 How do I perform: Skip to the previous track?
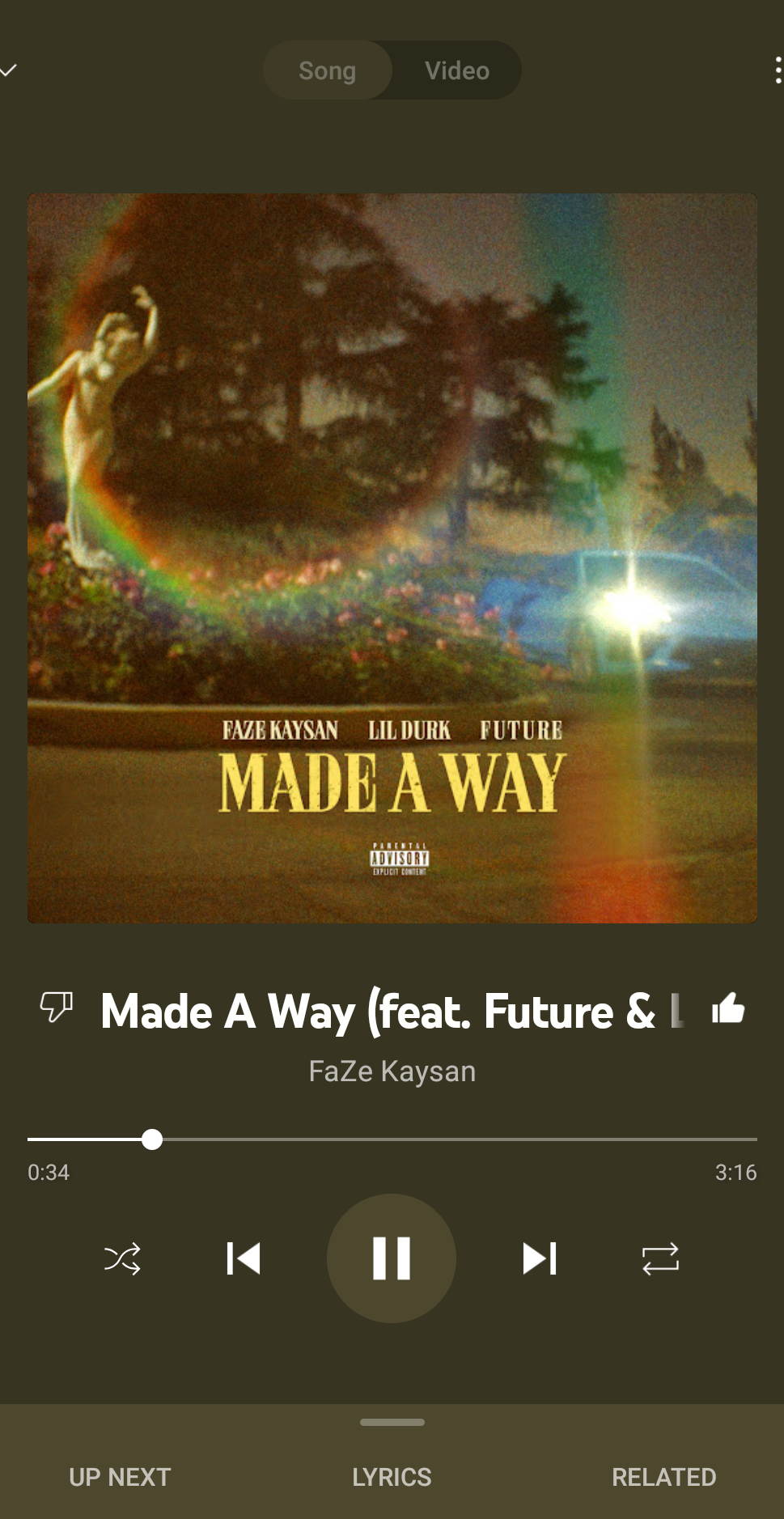[244, 1258]
